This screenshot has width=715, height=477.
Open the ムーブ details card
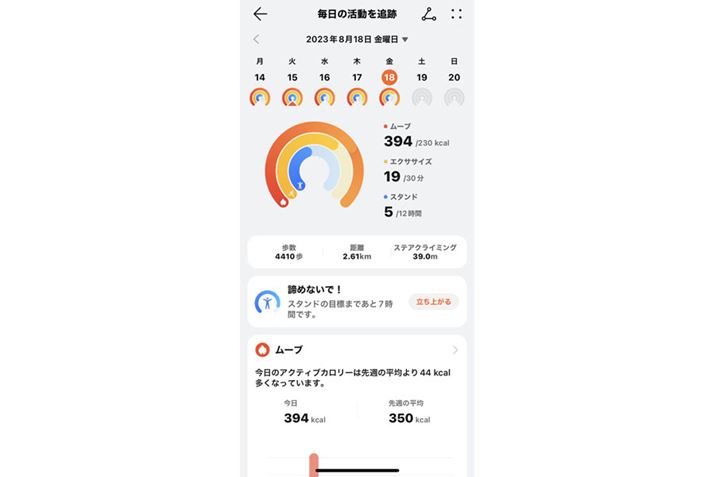357,350
